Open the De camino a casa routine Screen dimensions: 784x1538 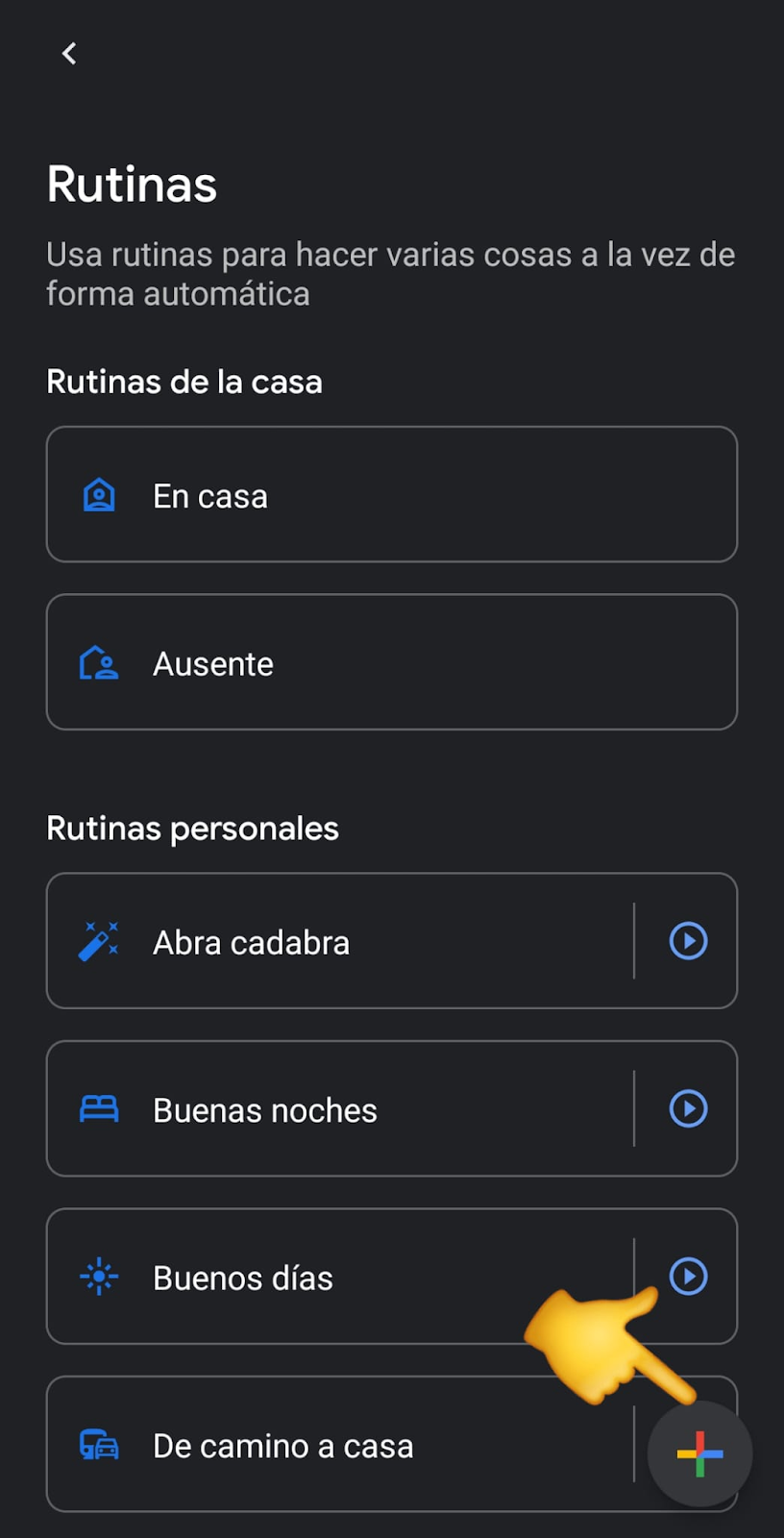336,1445
